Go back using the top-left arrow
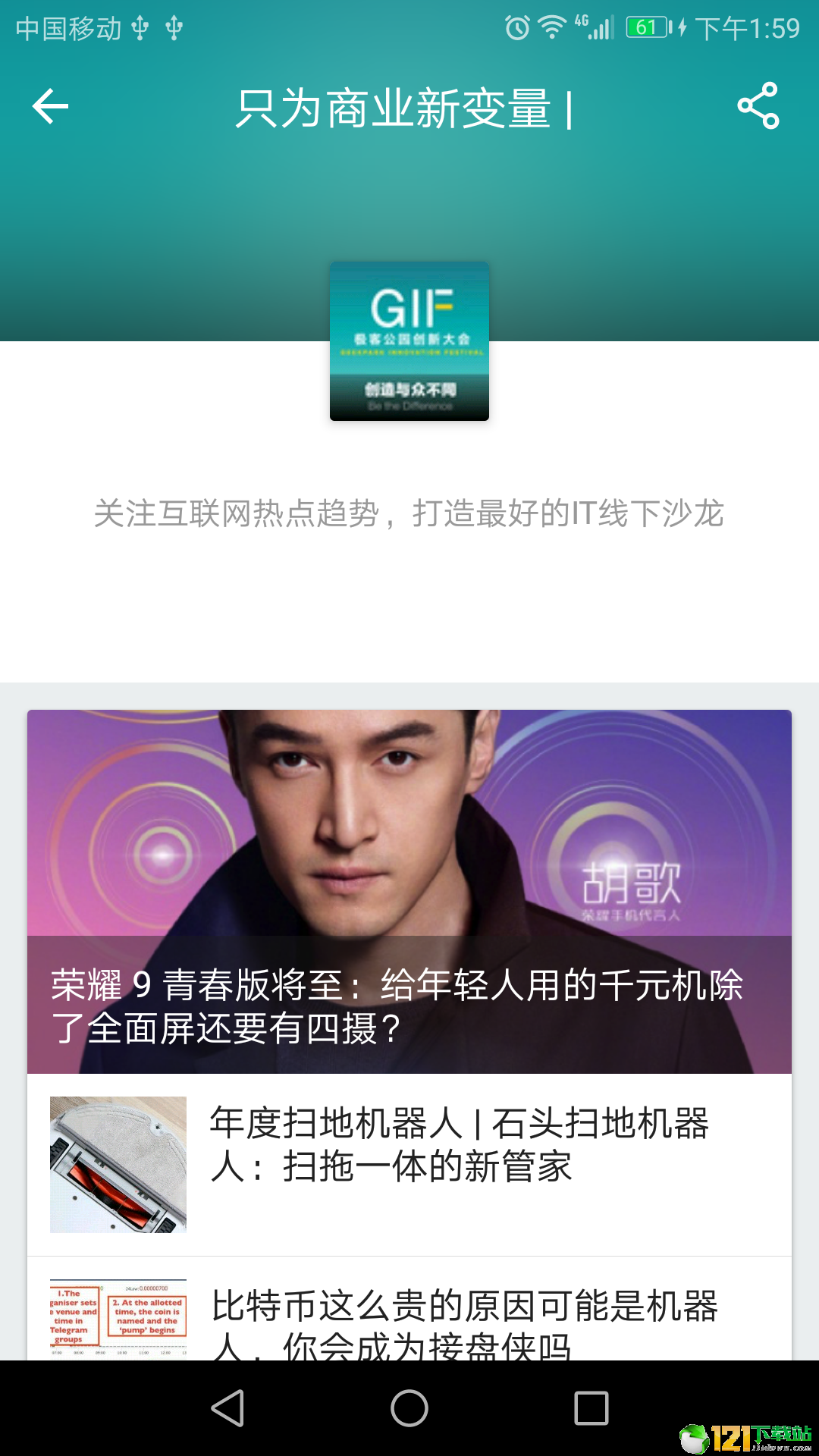 pos(50,106)
